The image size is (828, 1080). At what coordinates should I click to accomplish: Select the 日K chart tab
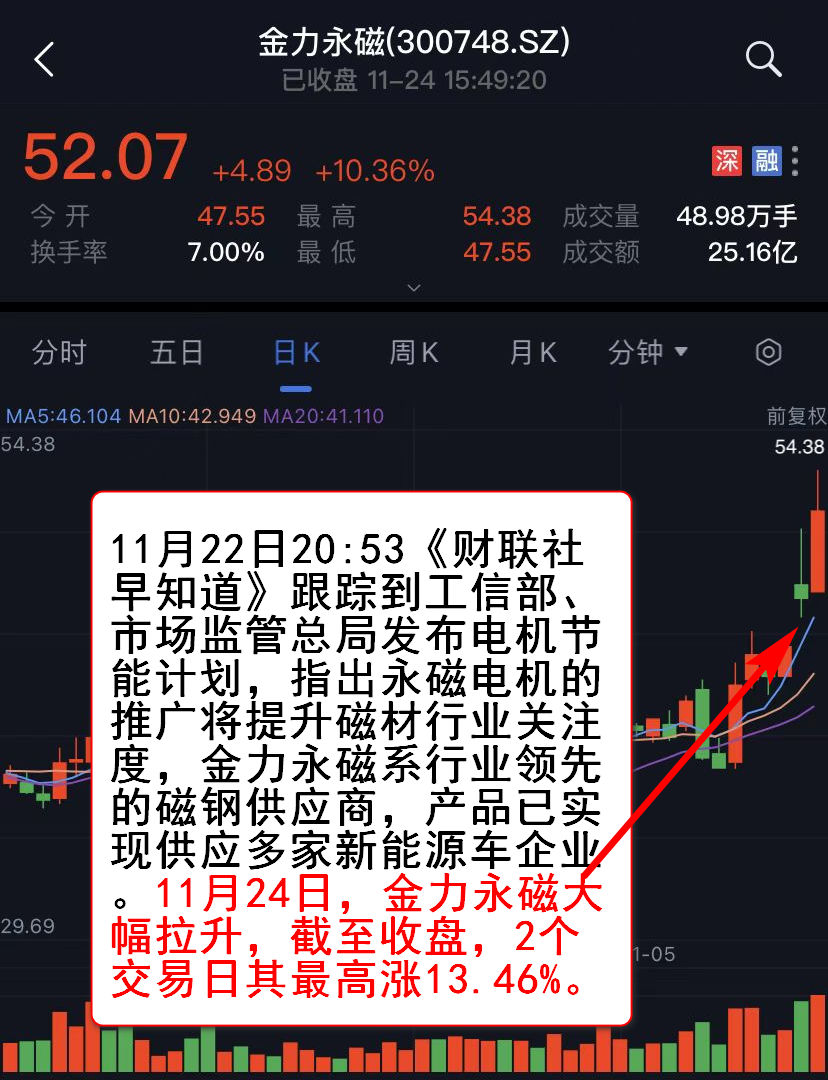click(296, 353)
